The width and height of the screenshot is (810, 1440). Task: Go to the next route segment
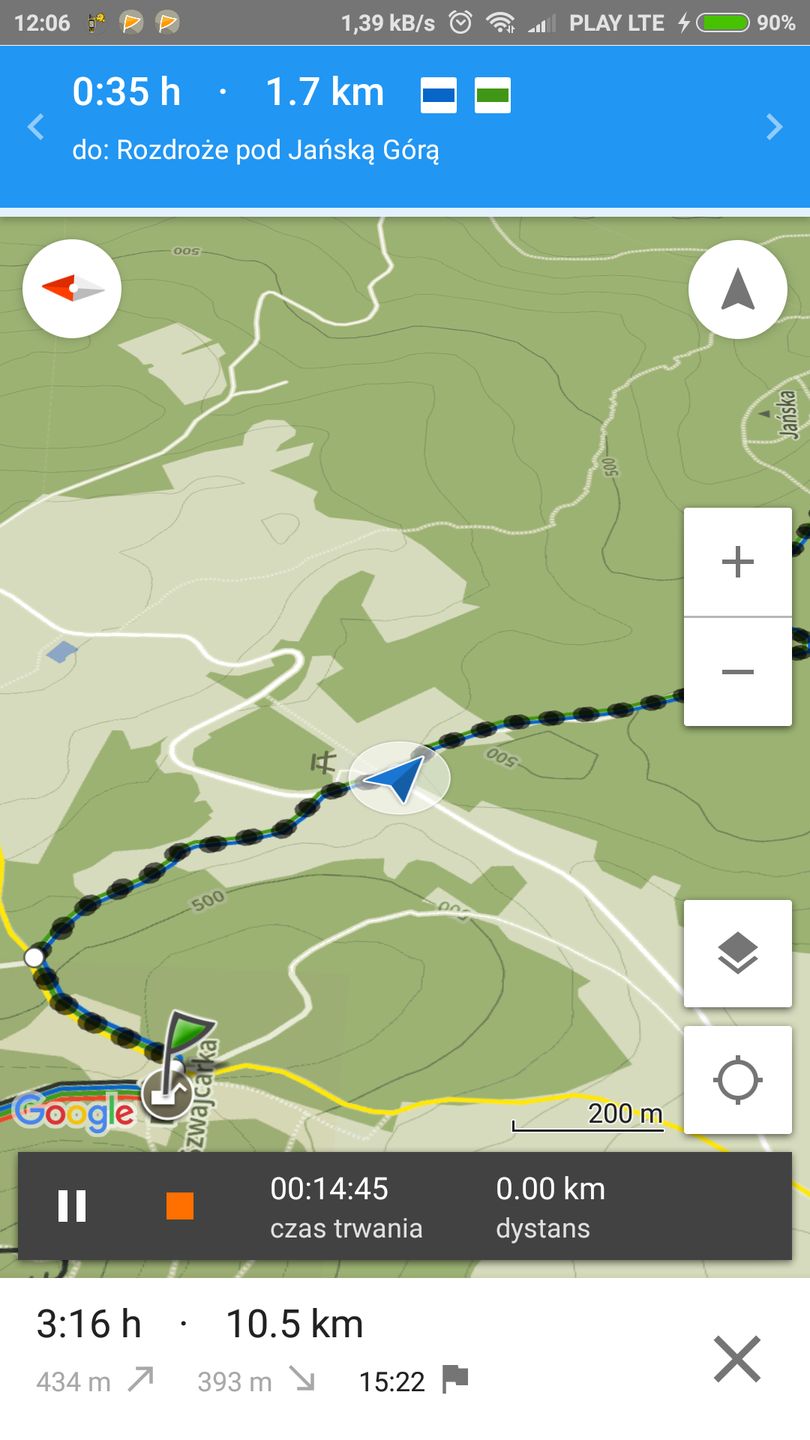coord(774,127)
